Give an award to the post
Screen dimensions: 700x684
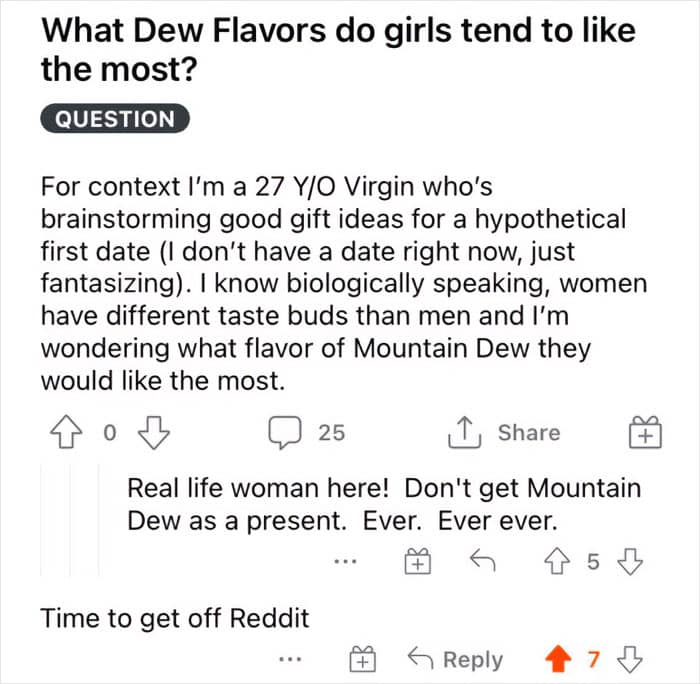pyautogui.click(x=645, y=432)
